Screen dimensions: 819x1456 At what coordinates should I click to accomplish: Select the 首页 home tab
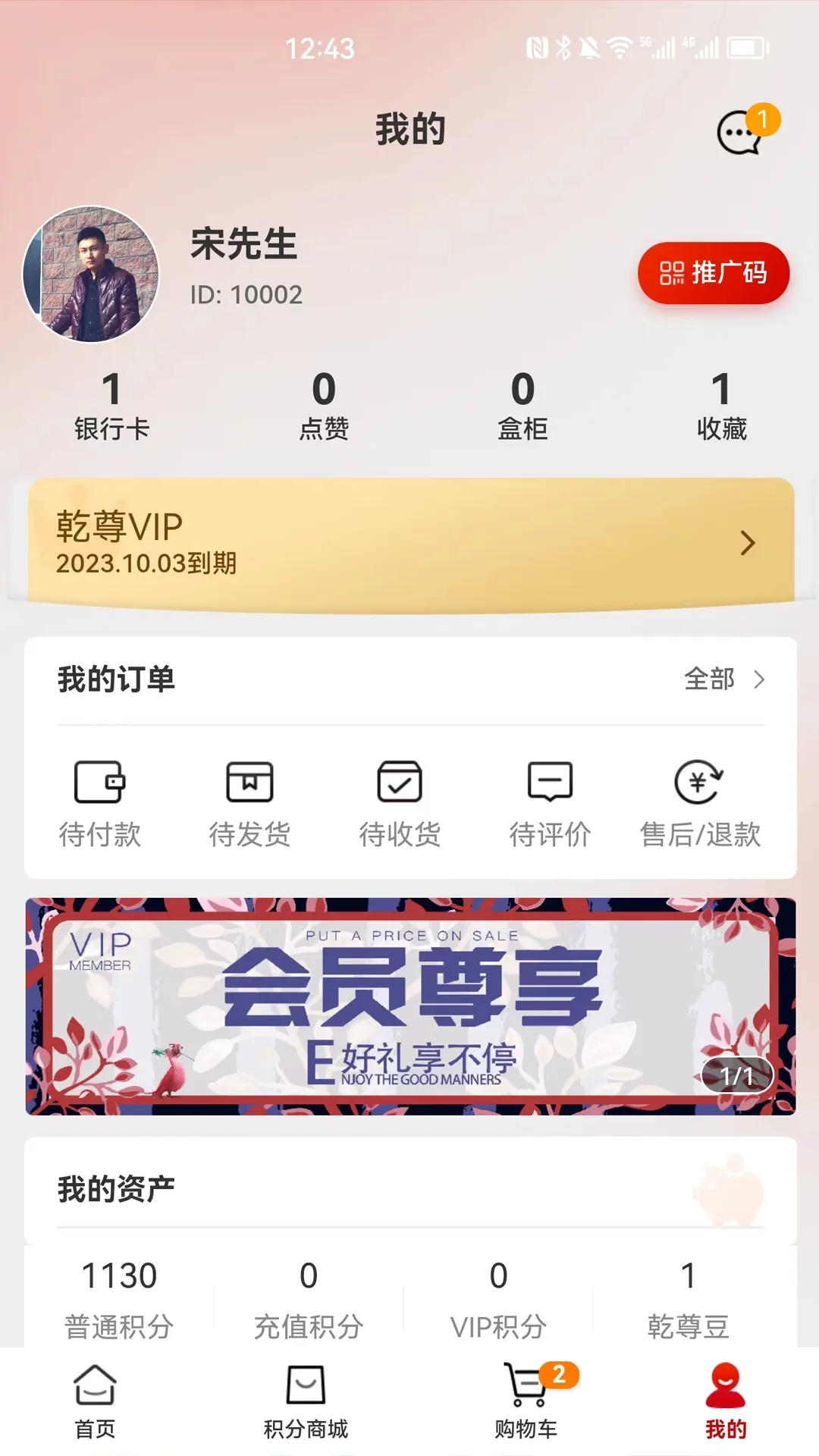[x=93, y=1401]
